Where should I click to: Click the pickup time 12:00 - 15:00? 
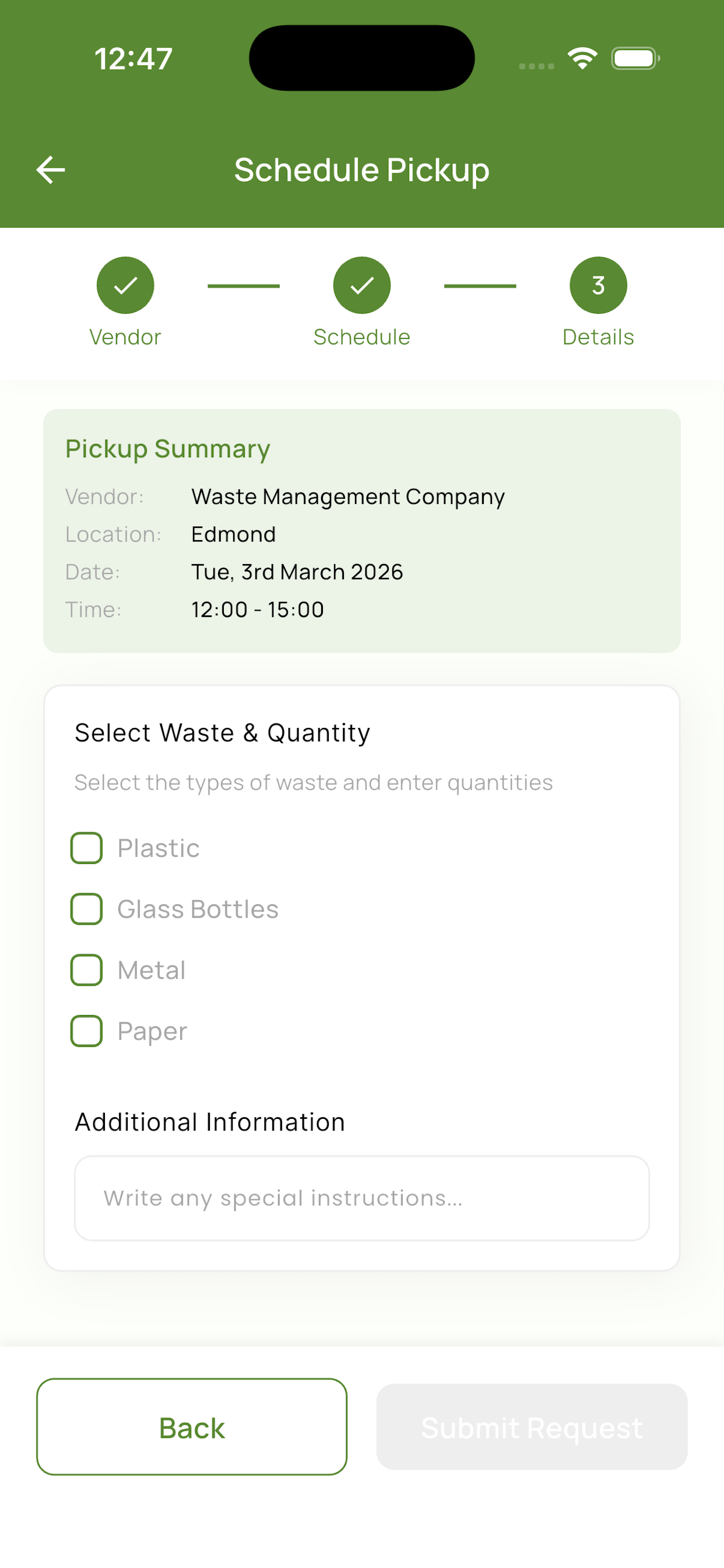[x=257, y=608]
